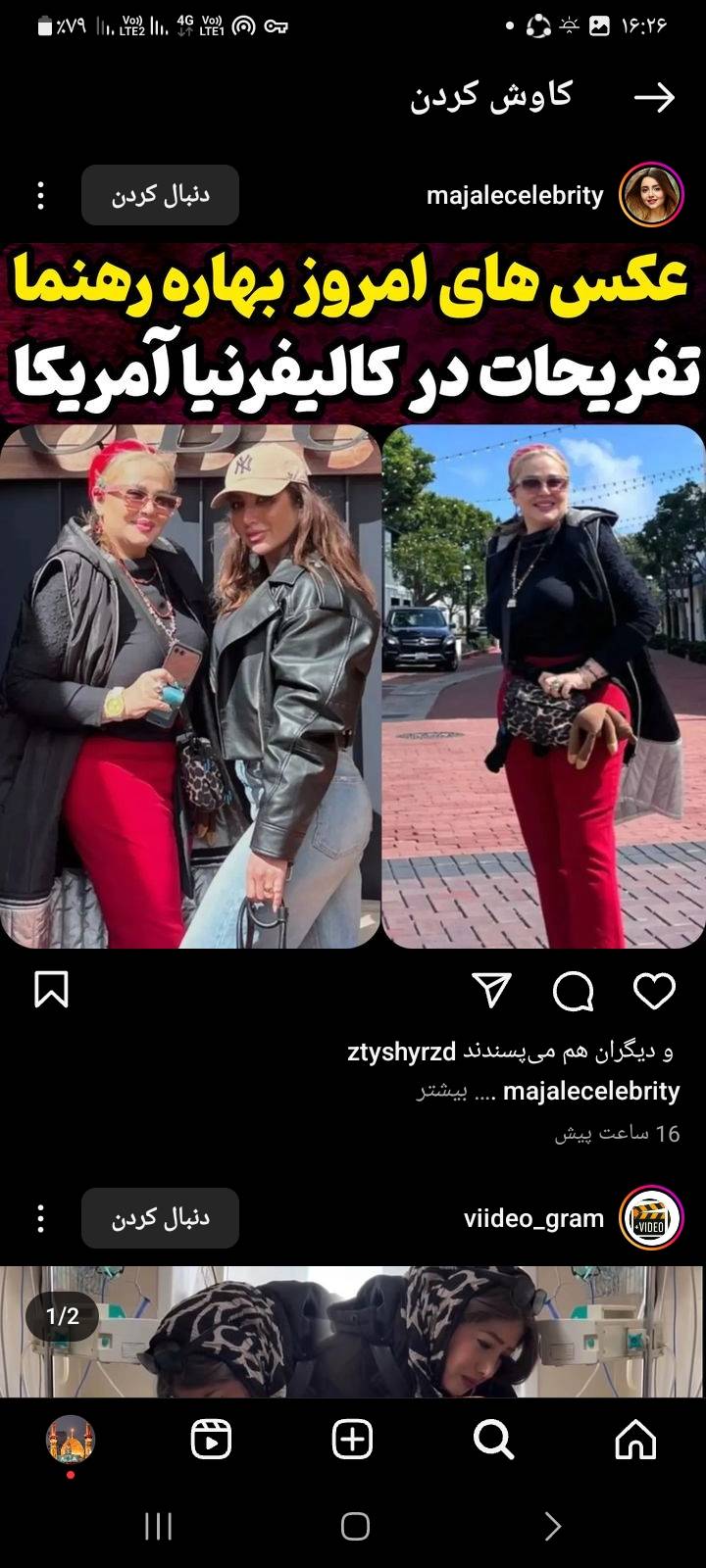Bookmark the majalecelebrity post
The image size is (706, 1568).
click(x=51, y=990)
